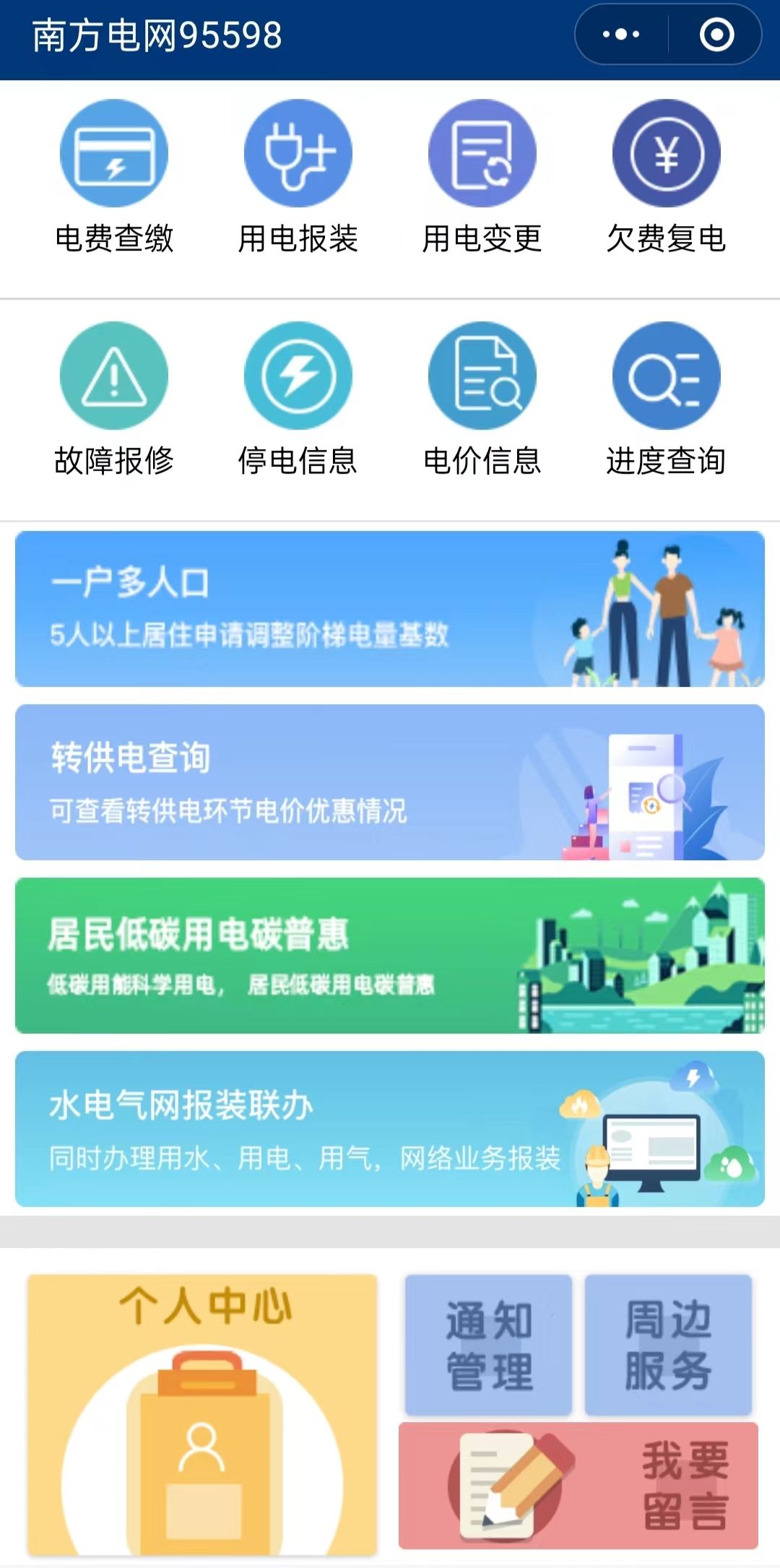Tap the 居民低碳用电碳普惠 banner
The height and width of the screenshot is (1568, 780).
[x=390, y=956]
